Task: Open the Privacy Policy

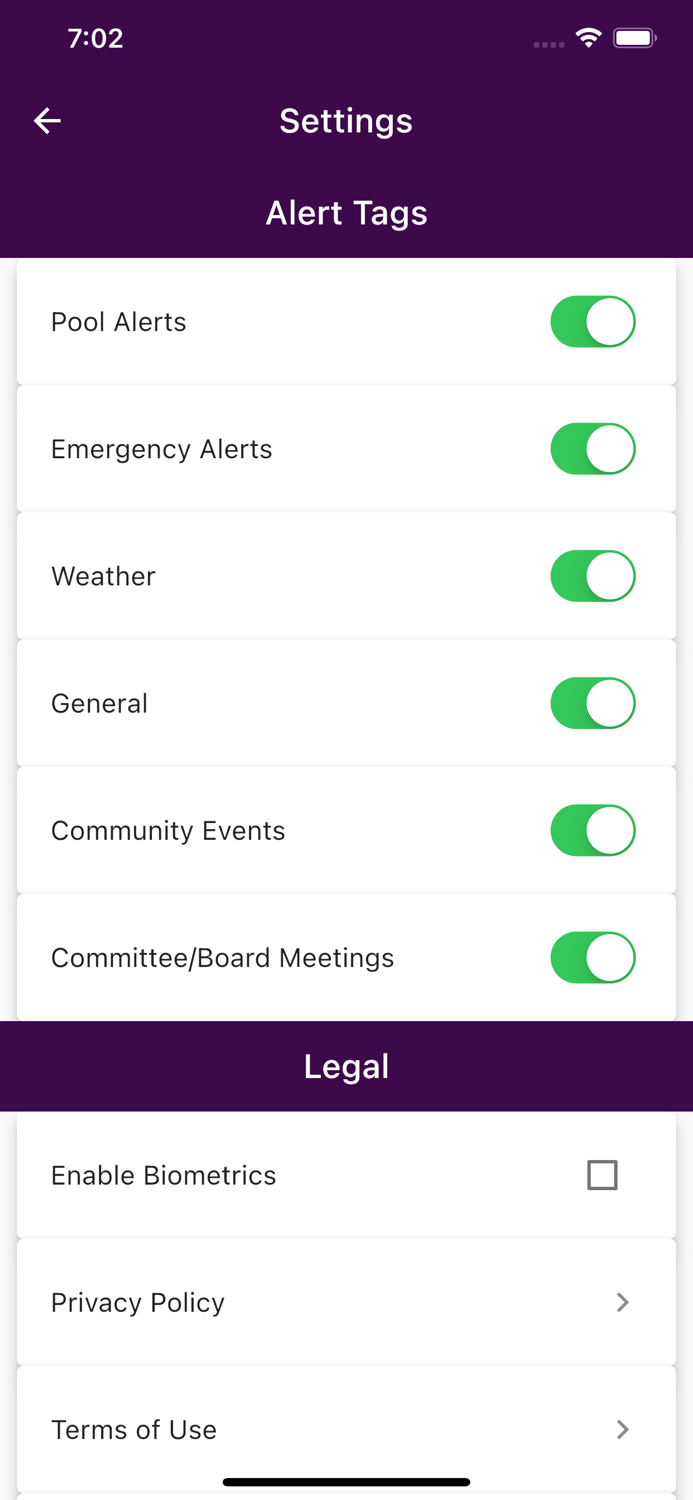Action: (x=346, y=1302)
